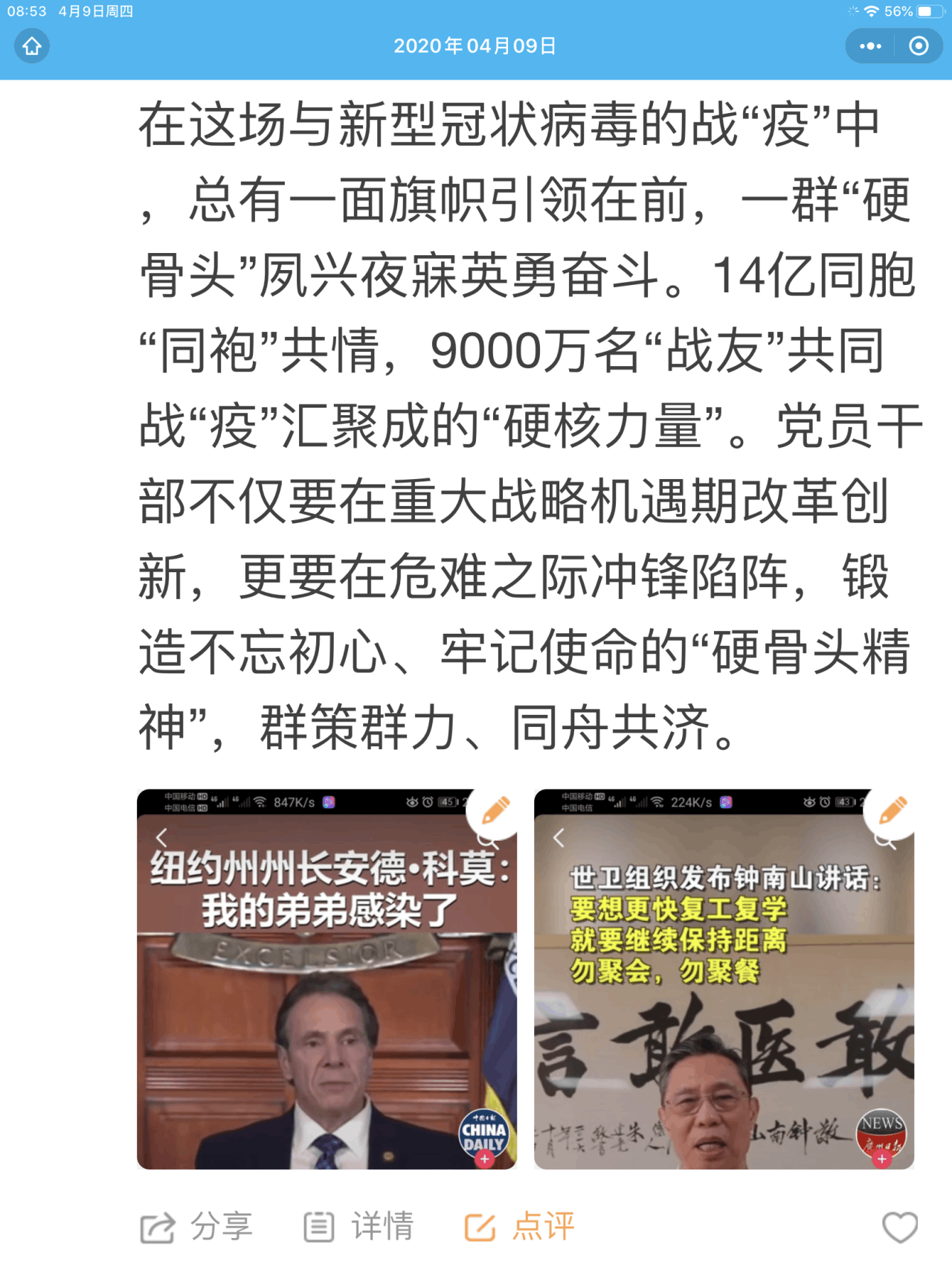Open the three-dot more menu
Image resolution: width=952 pixels, height=1270 pixels.
click(870, 46)
